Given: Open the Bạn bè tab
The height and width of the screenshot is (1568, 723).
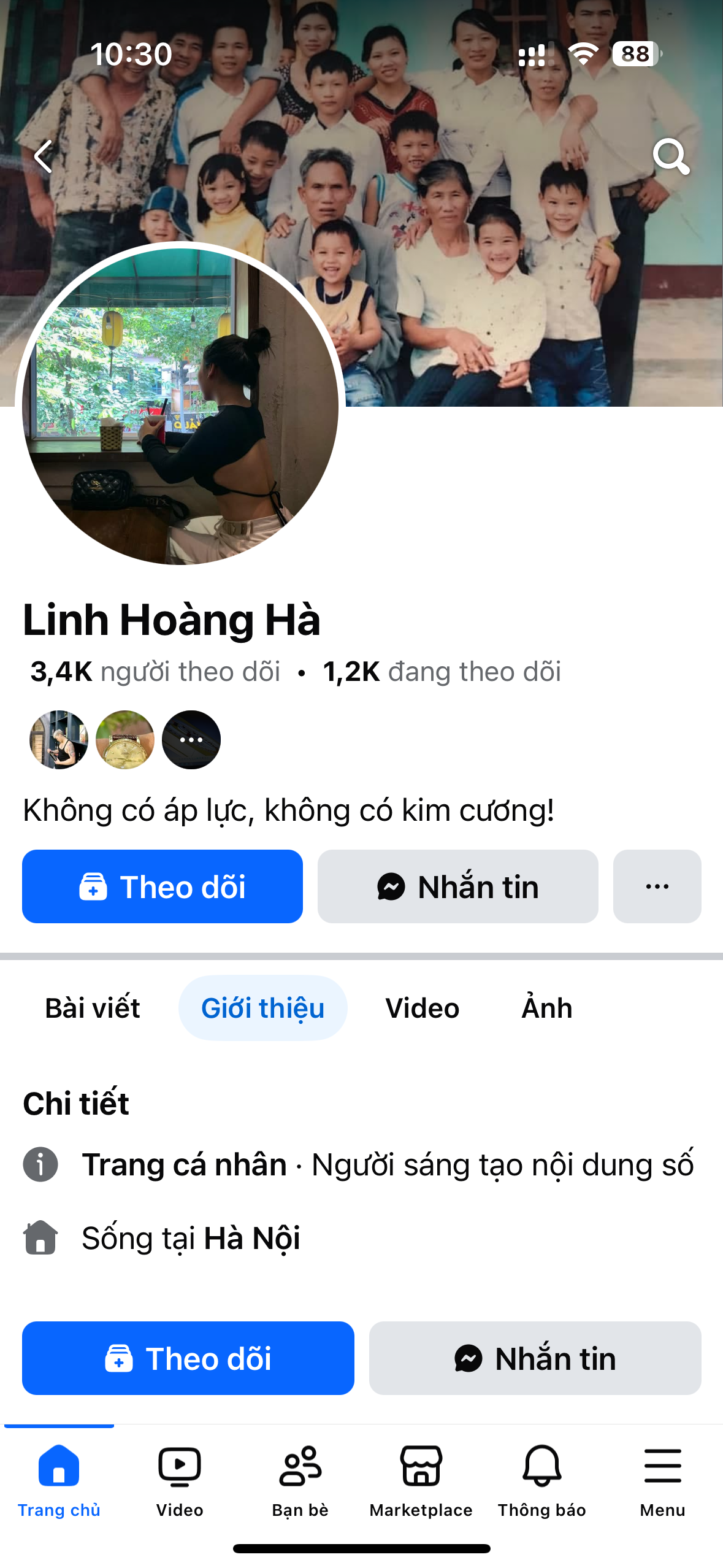Looking at the screenshot, I should [300, 1480].
